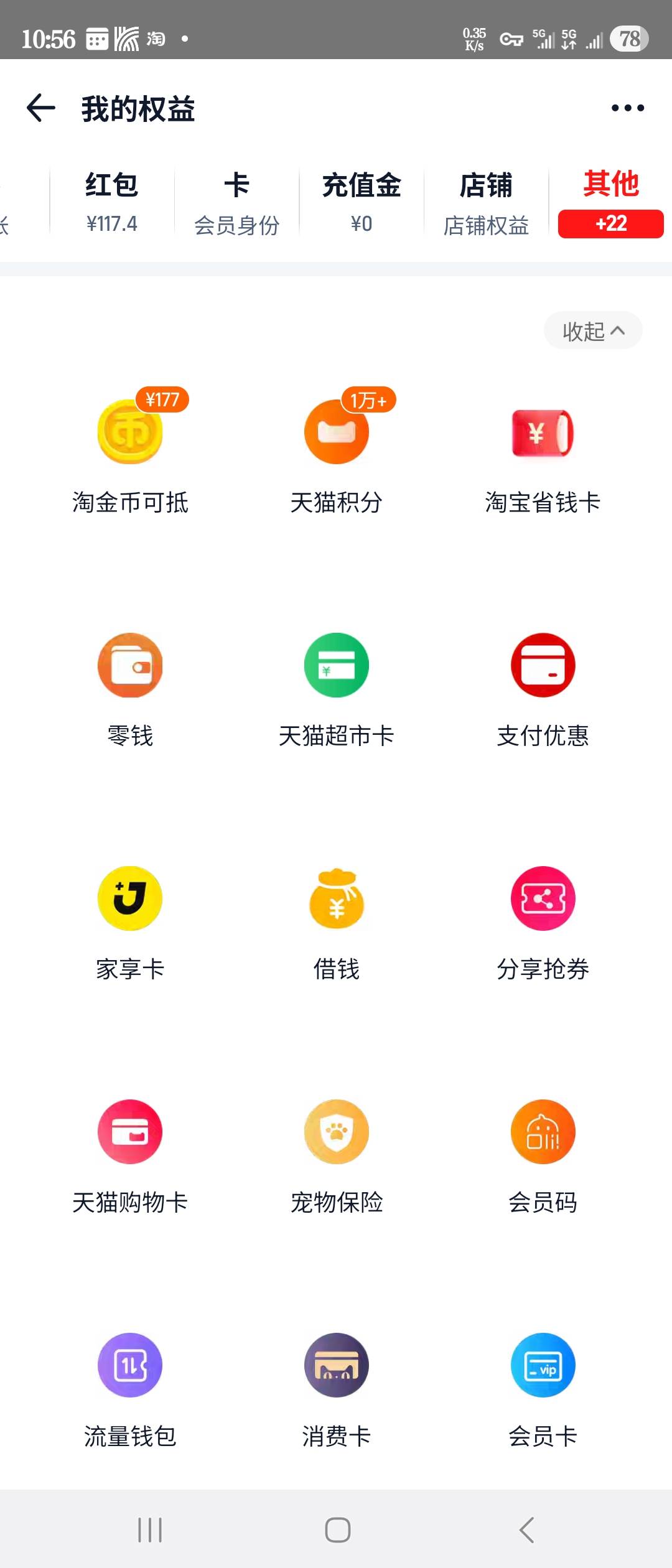The height and width of the screenshot is (1568, 672).
Task: Open 家享卡
Action: [x=130, y=924]
